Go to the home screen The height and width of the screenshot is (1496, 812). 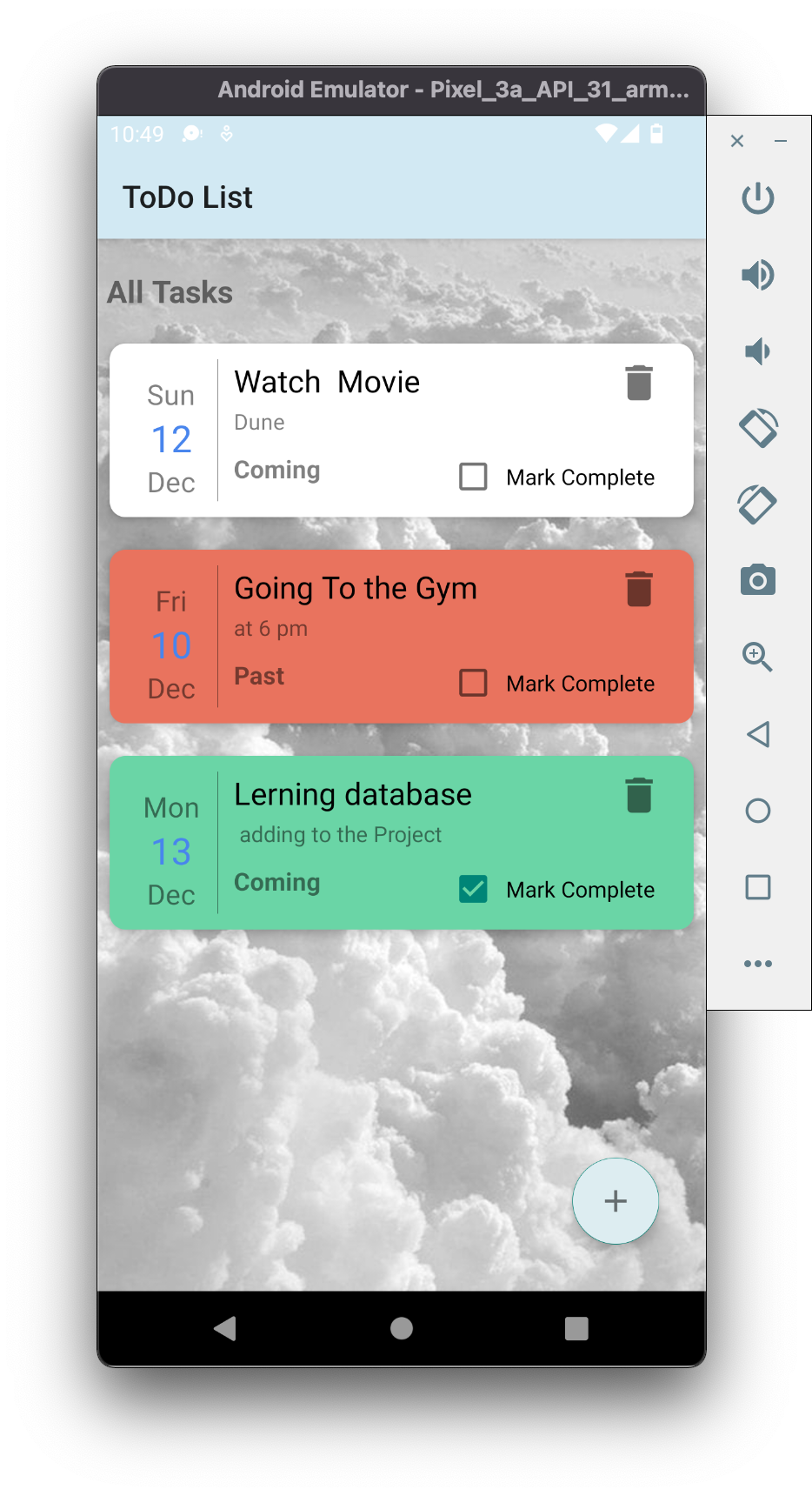(402, 1328)
